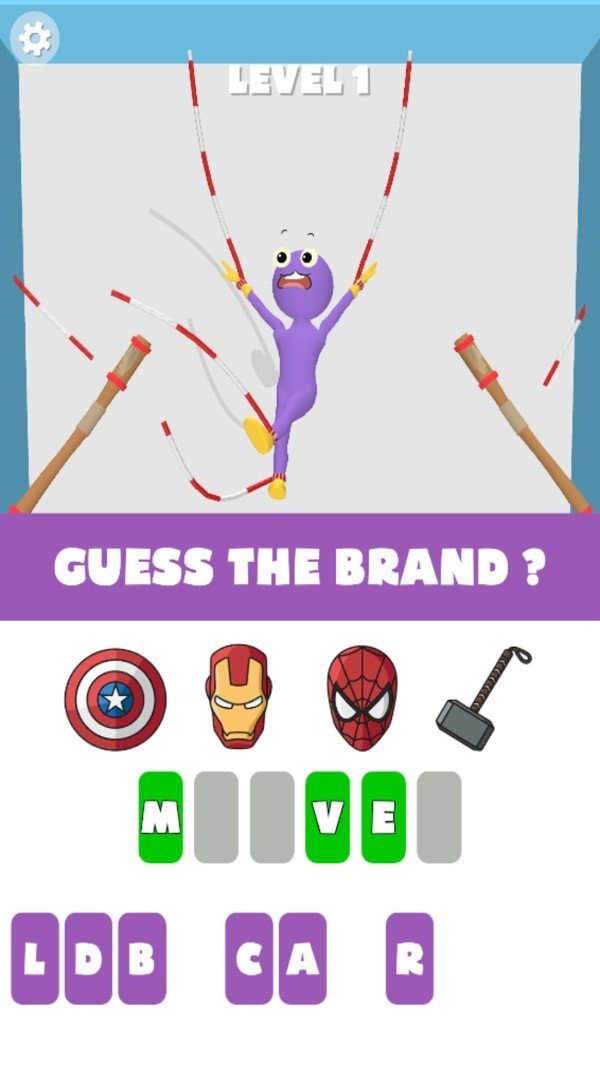Open the settings gear

tap(35, 38)
